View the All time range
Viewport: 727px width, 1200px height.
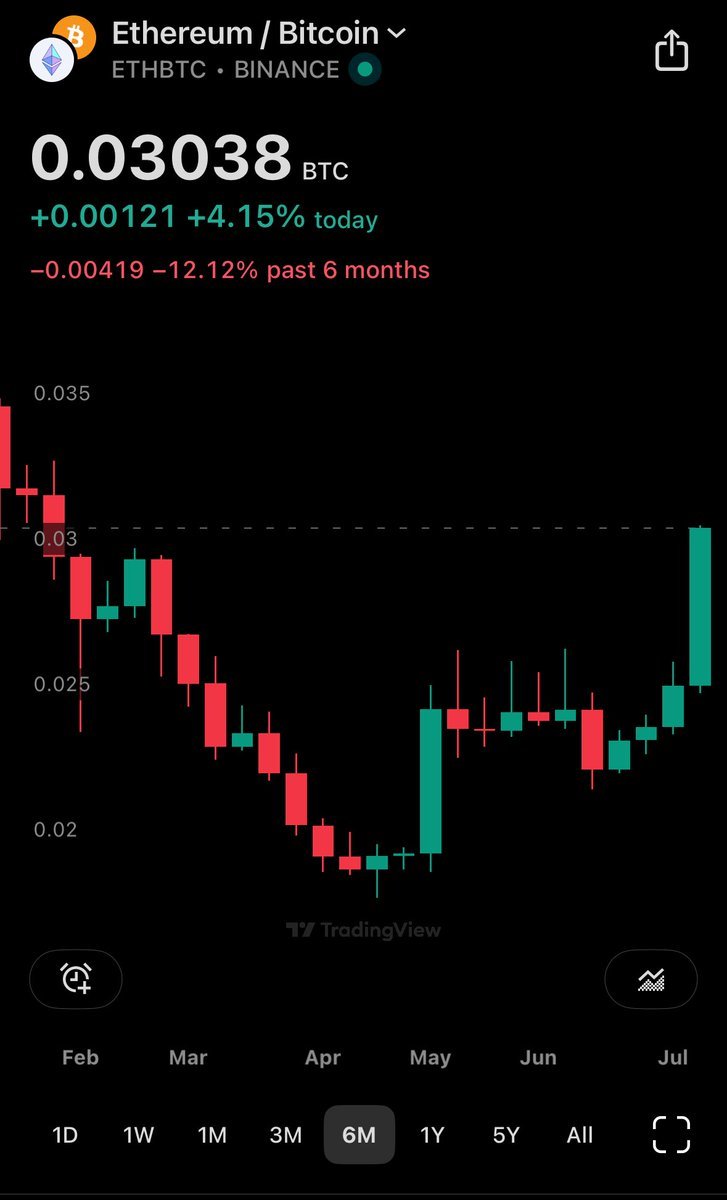click(x=580, y=1135)
